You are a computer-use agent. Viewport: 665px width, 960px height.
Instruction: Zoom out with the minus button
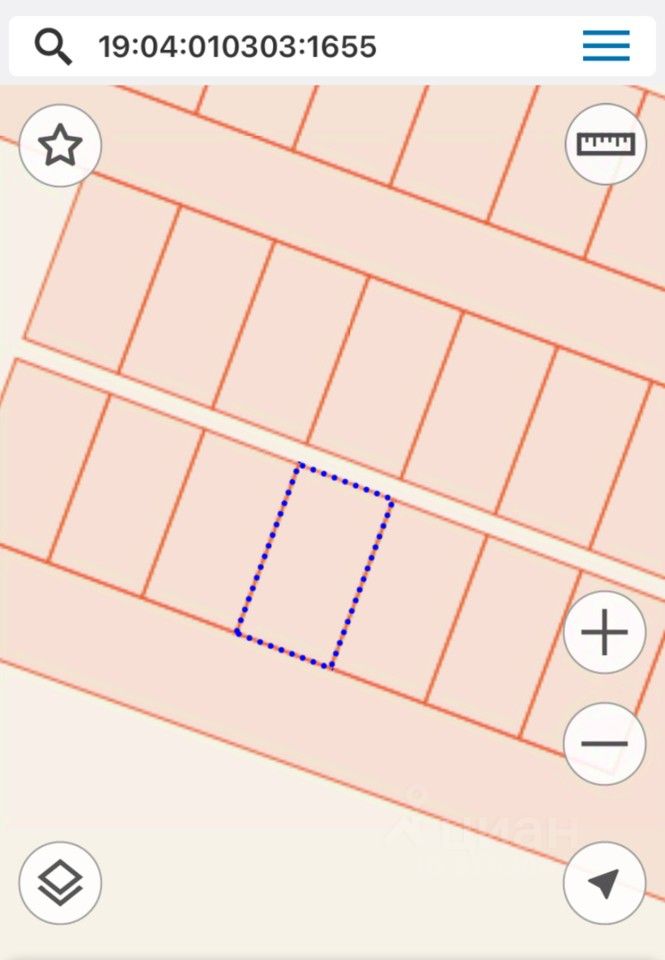click(604, 743)
